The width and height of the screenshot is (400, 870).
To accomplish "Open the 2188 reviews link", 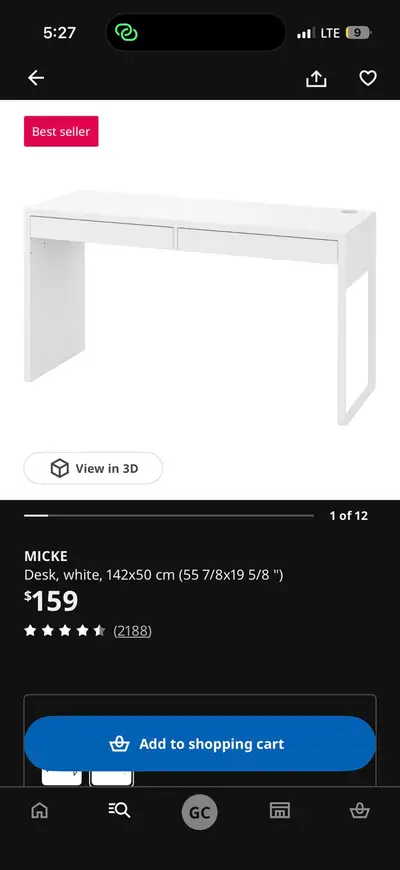I will (x=133, y=631).
